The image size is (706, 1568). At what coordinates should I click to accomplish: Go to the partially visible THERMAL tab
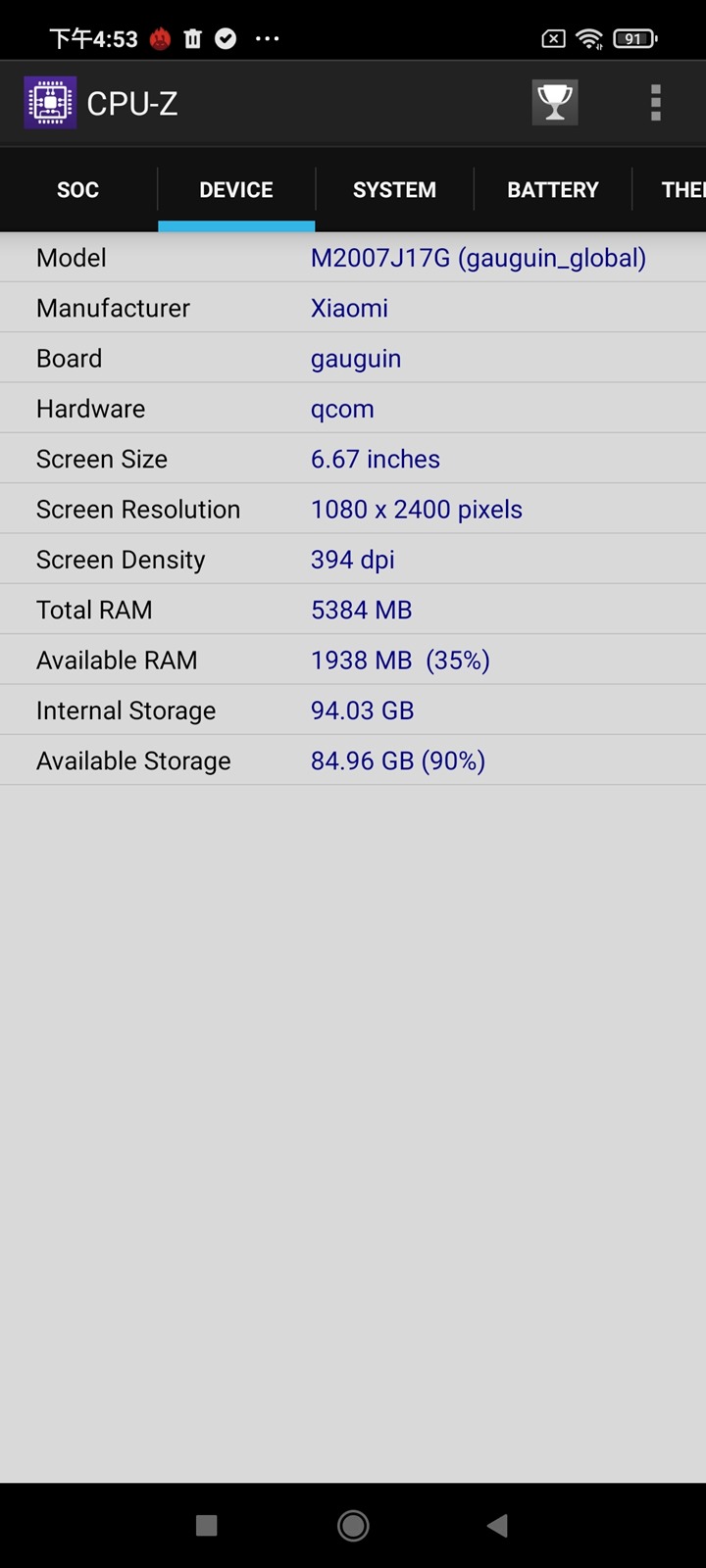point(681,190)
